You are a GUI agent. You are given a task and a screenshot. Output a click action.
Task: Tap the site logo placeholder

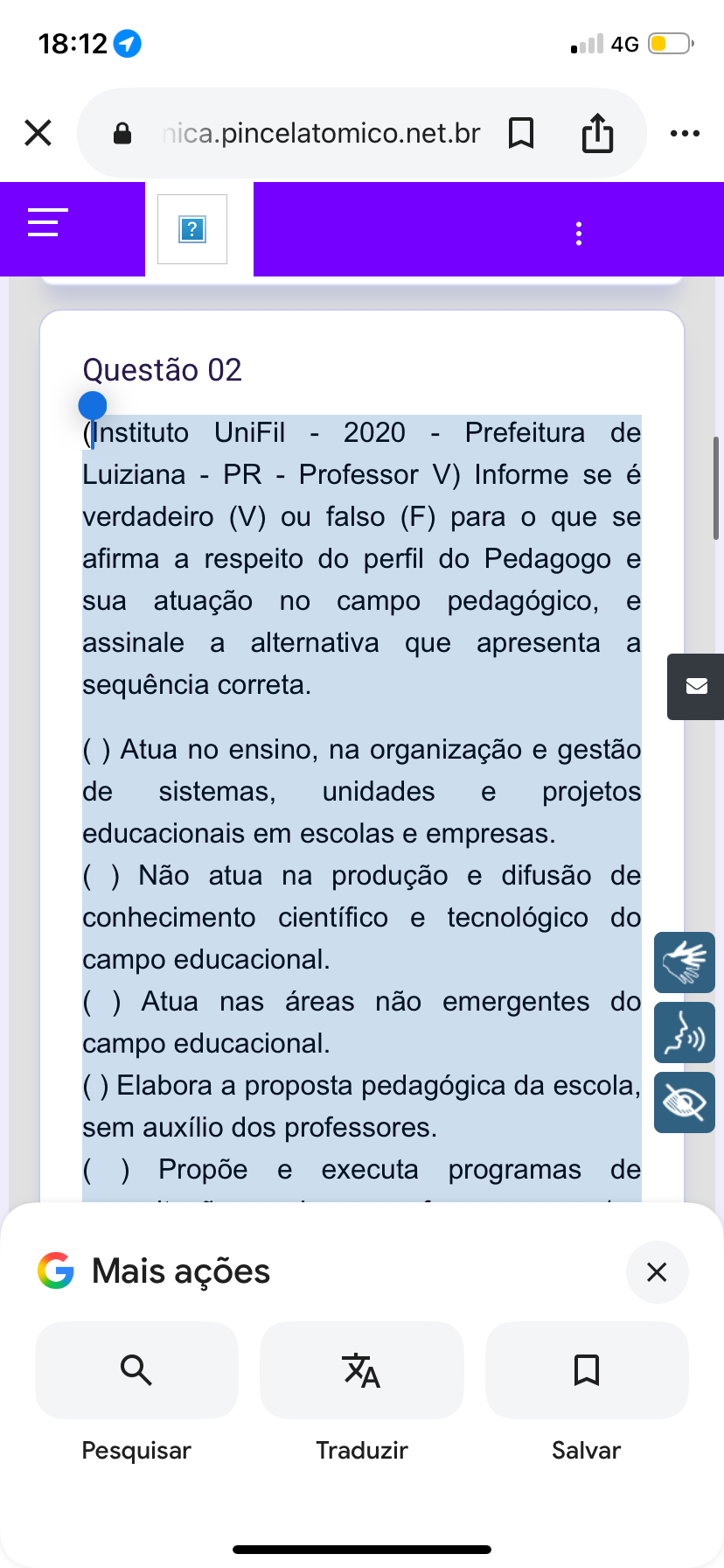[x=192, y=229]
